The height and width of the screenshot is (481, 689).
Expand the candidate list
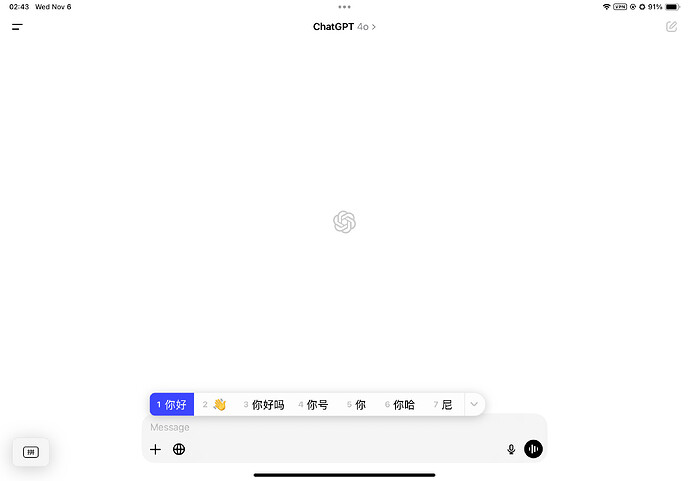(475, 405)
